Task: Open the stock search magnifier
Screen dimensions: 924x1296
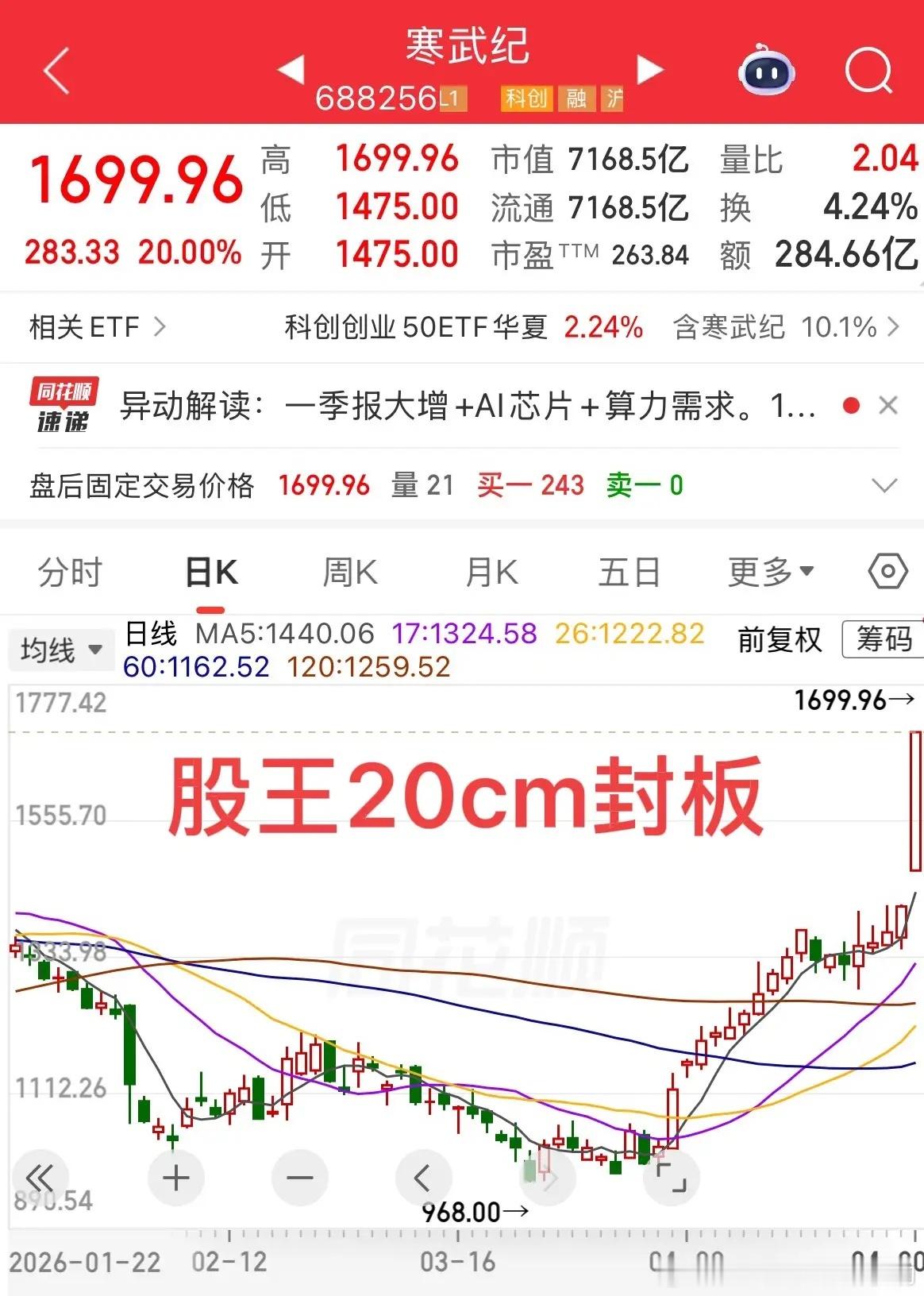Action: [x=868, y=70]
